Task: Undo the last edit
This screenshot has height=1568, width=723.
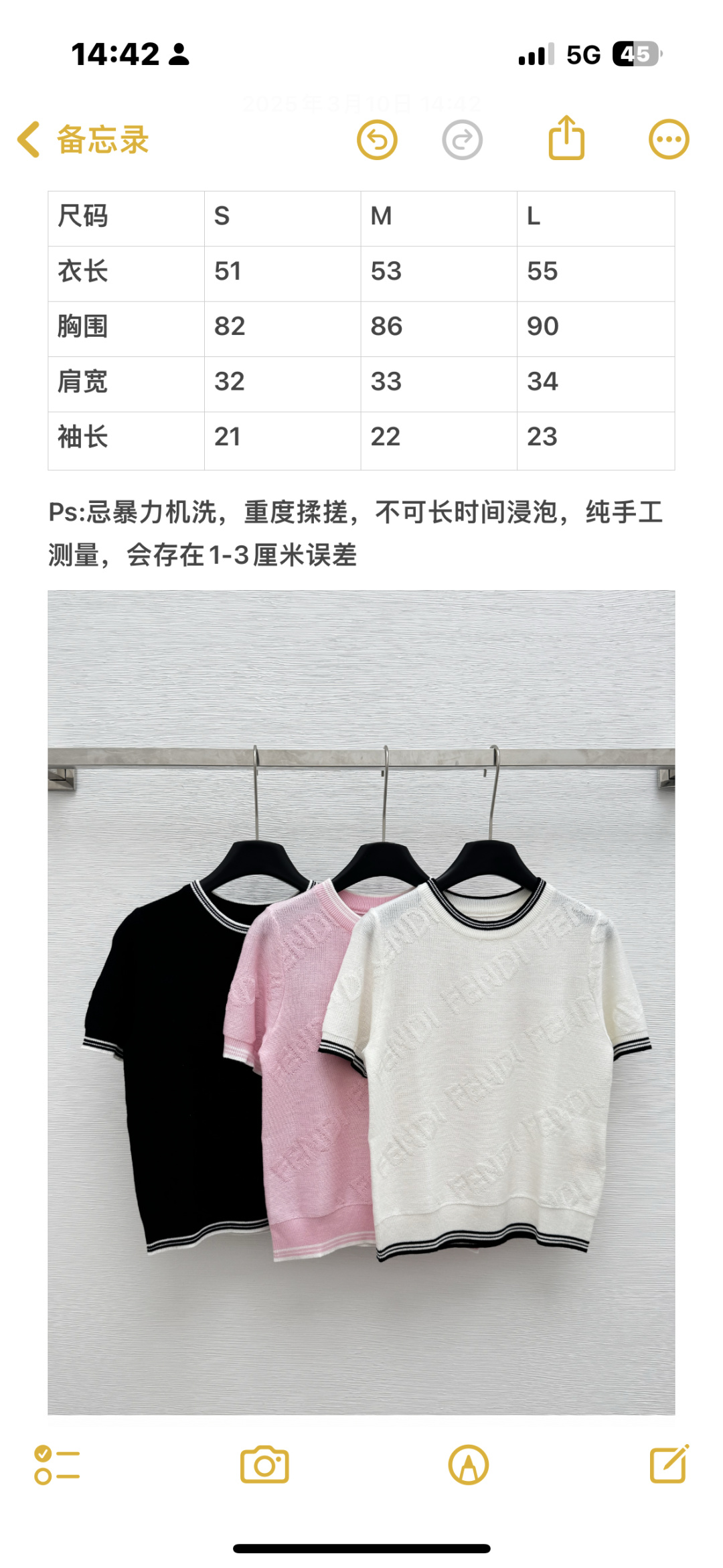Action: click(377, 140)
